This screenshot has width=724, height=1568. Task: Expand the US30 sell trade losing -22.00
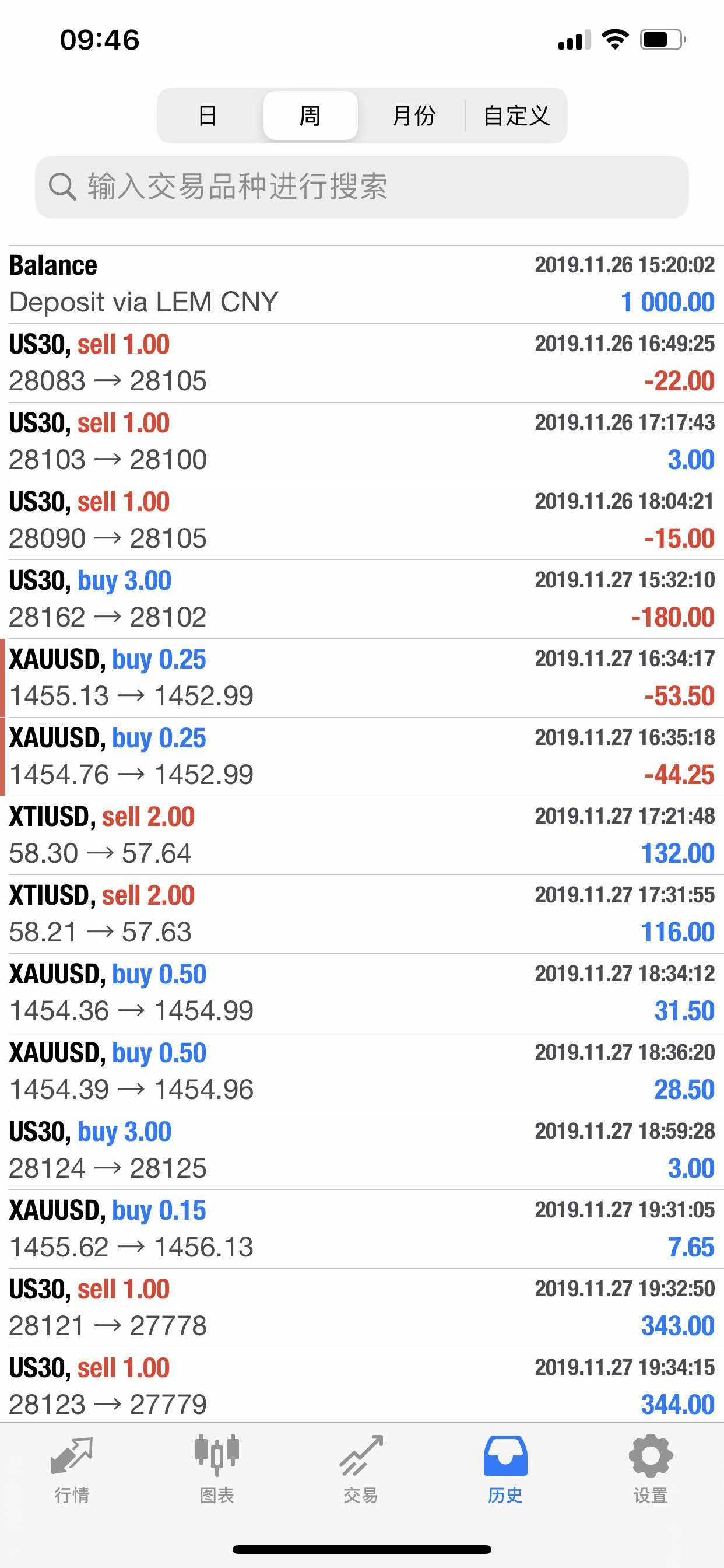click(x=362, y=363)
